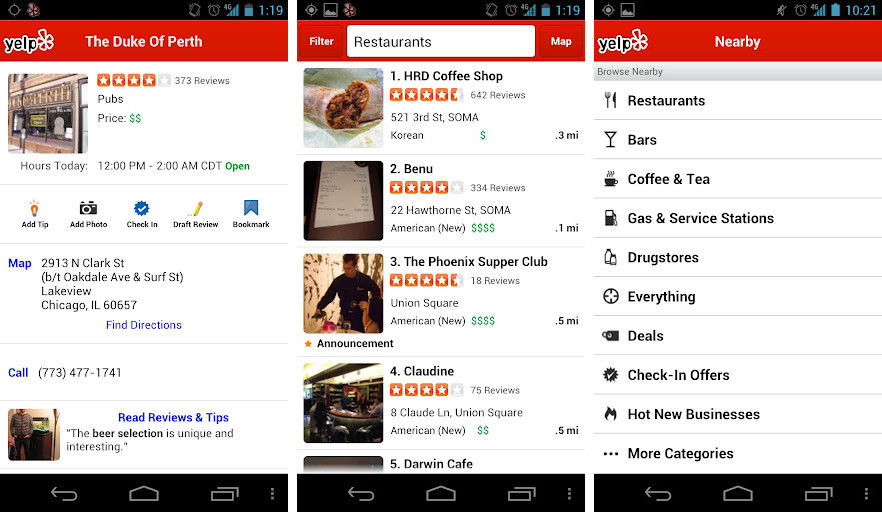Browse nearby Coffee & Tea
This screenshot has width=882, height=512.
point(738,179)
